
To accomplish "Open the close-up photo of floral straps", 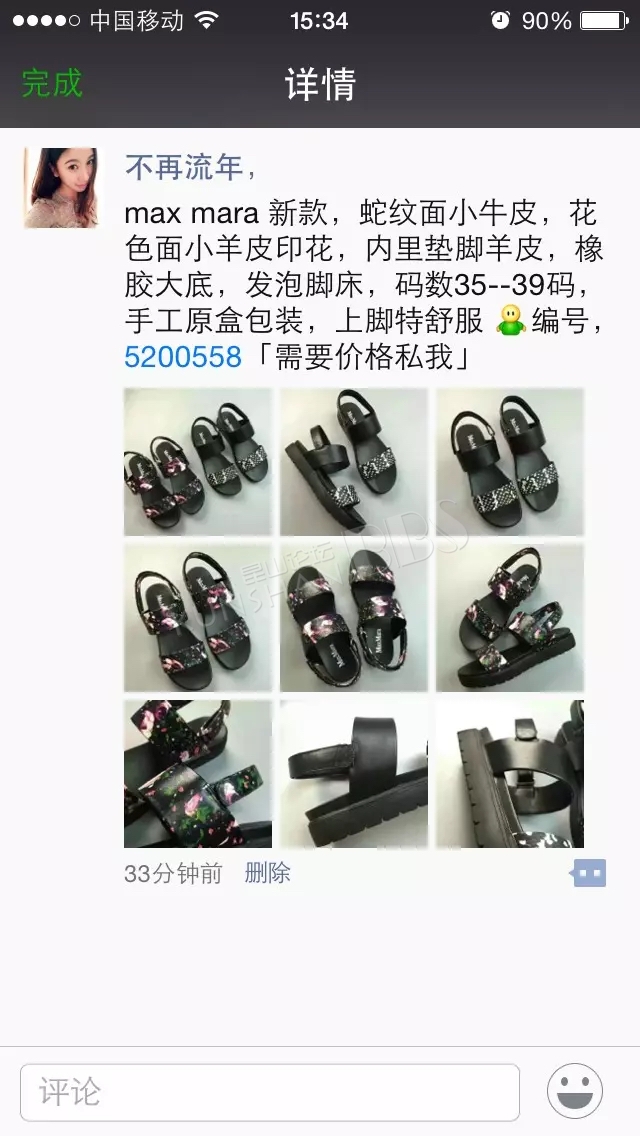I will tap(198, 774).
